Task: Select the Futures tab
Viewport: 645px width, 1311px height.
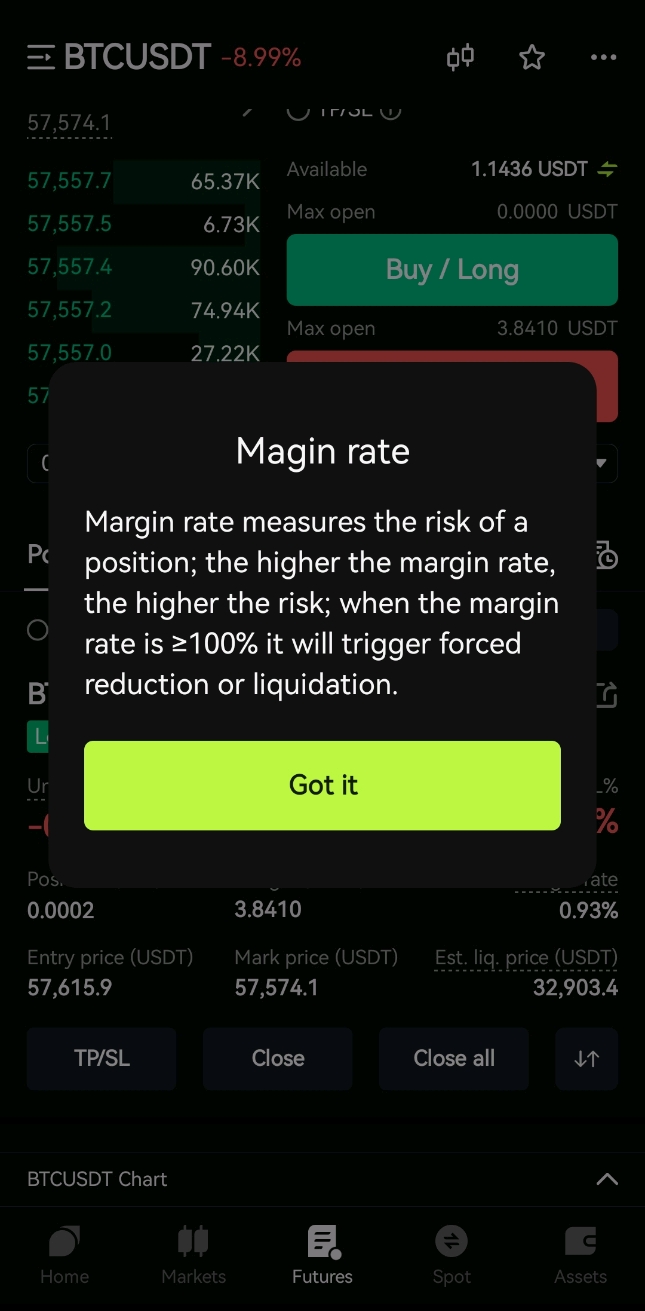Action: pyautogui.click(x=322, y=1256)
